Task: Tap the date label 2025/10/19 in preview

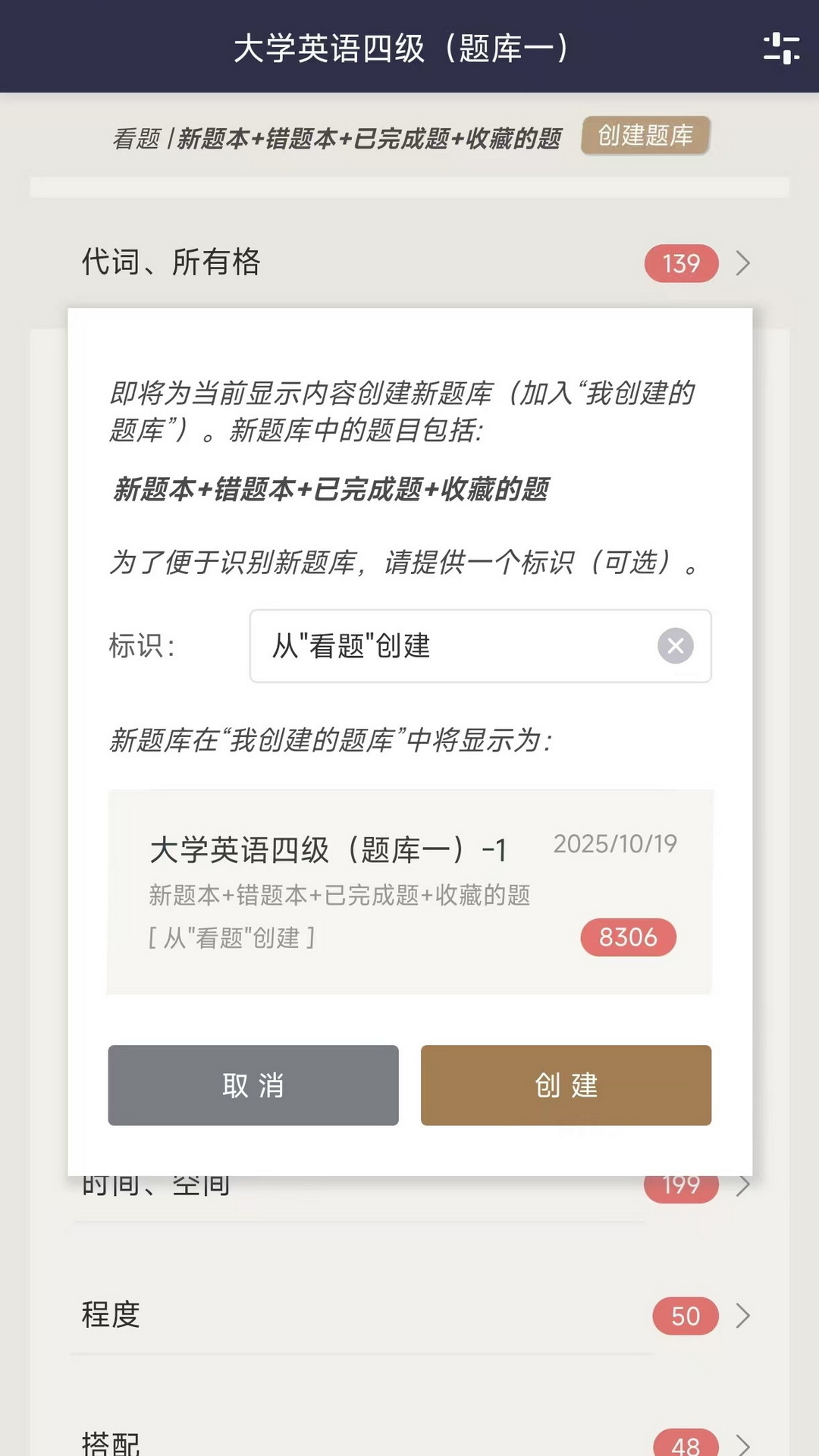Action: [x=614, y=844]
